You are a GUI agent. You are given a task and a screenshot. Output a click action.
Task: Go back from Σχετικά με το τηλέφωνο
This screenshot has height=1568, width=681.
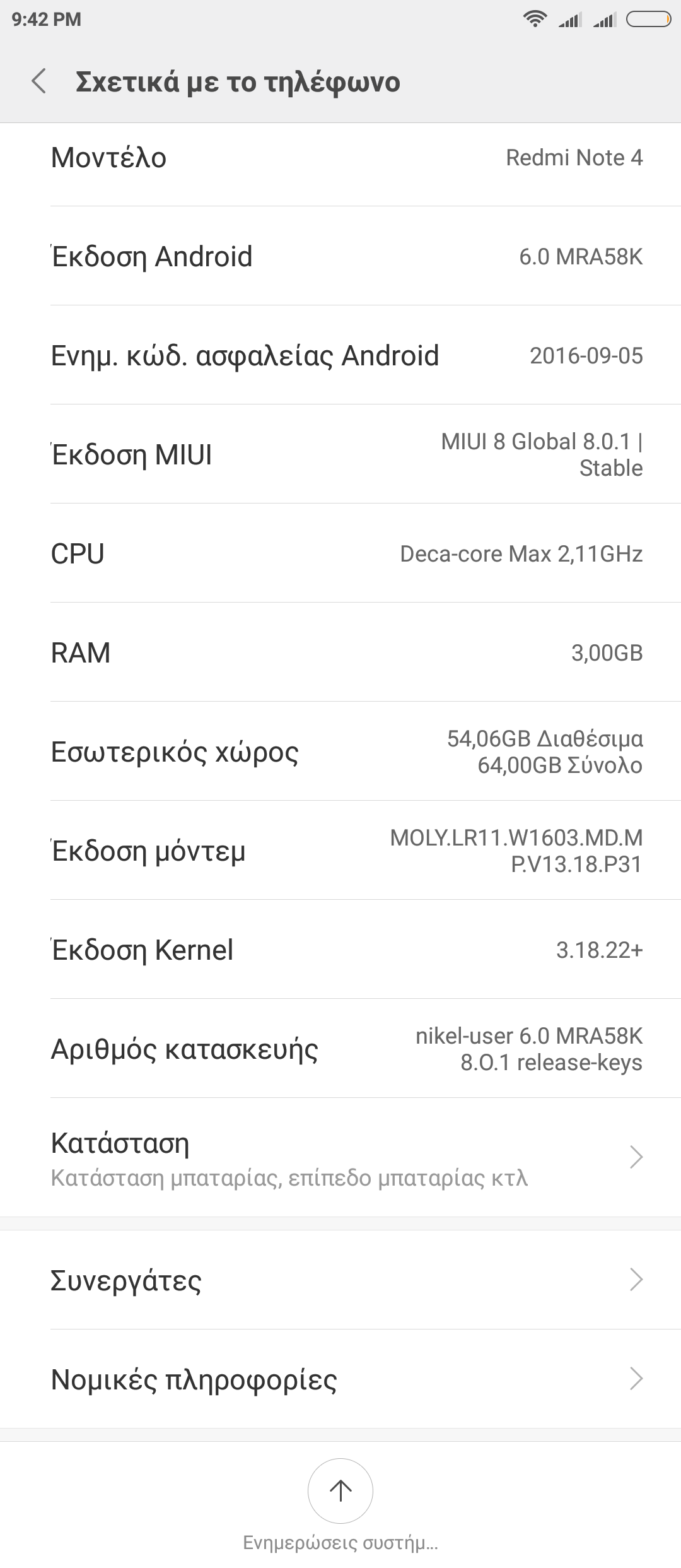click(39, 82)
